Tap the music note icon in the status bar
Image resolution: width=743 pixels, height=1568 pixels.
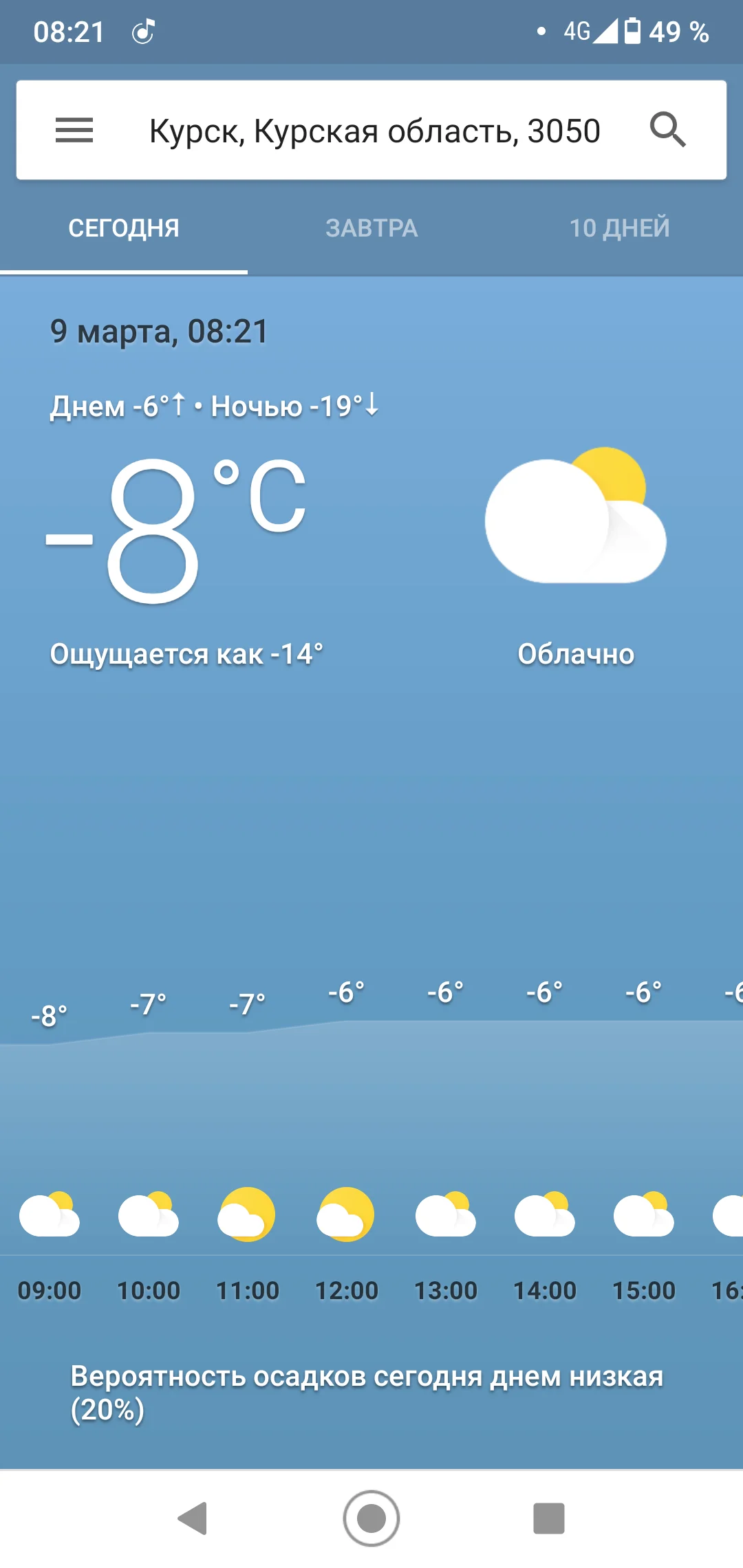tap(143, 31)
